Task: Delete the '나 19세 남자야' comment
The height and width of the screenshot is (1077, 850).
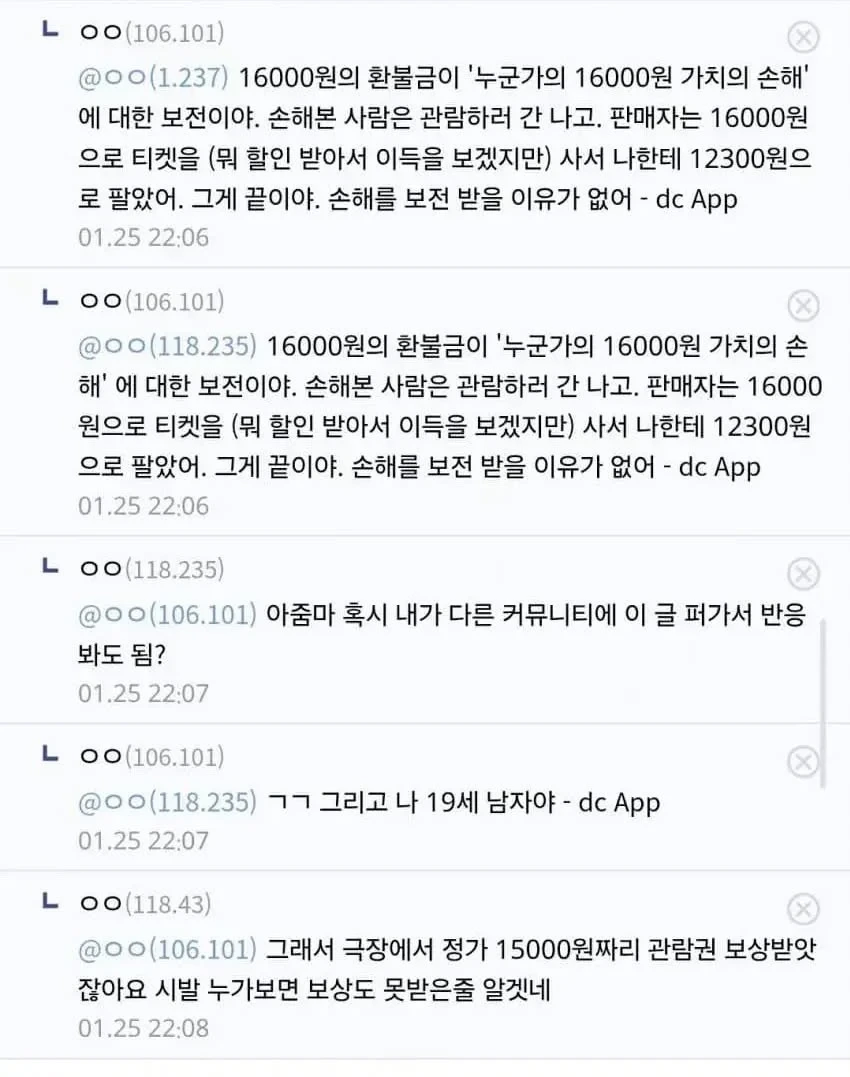Action: click(x=804, y=761)
